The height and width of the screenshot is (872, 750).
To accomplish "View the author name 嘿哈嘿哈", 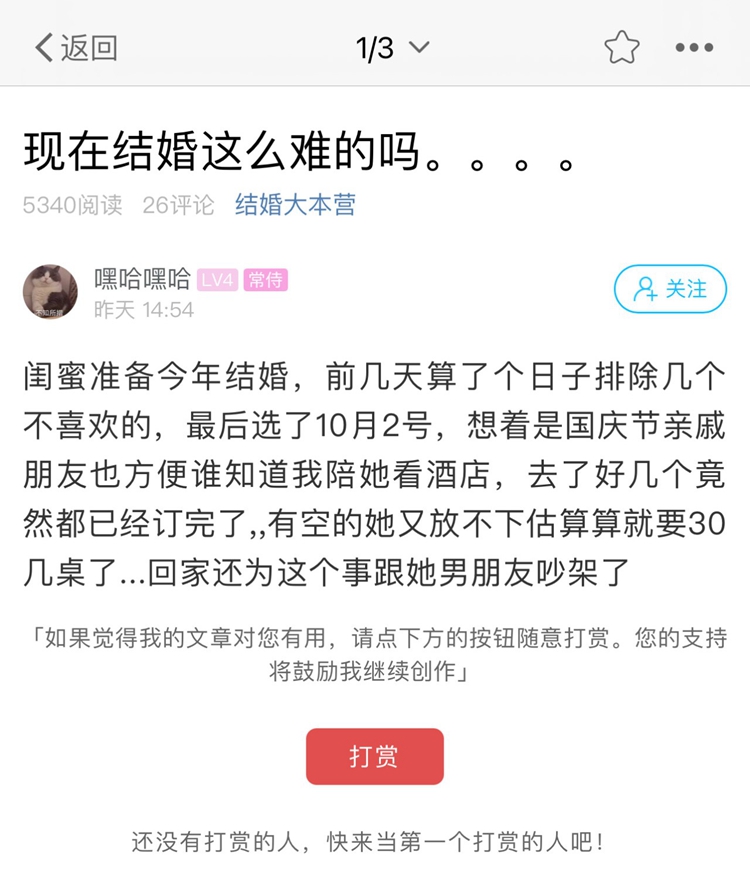I will (142, 280).
